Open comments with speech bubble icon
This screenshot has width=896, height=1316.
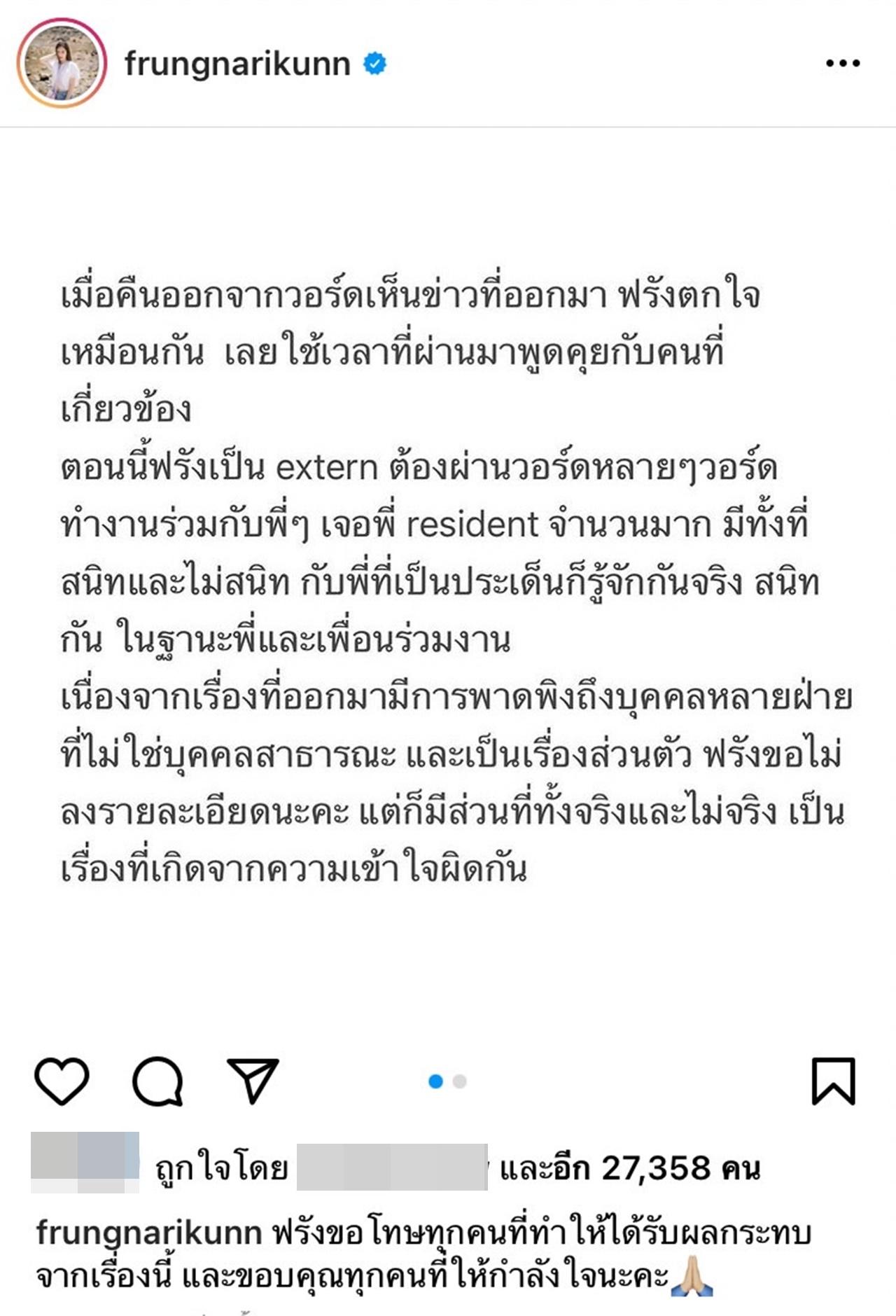click(157, 1081)
